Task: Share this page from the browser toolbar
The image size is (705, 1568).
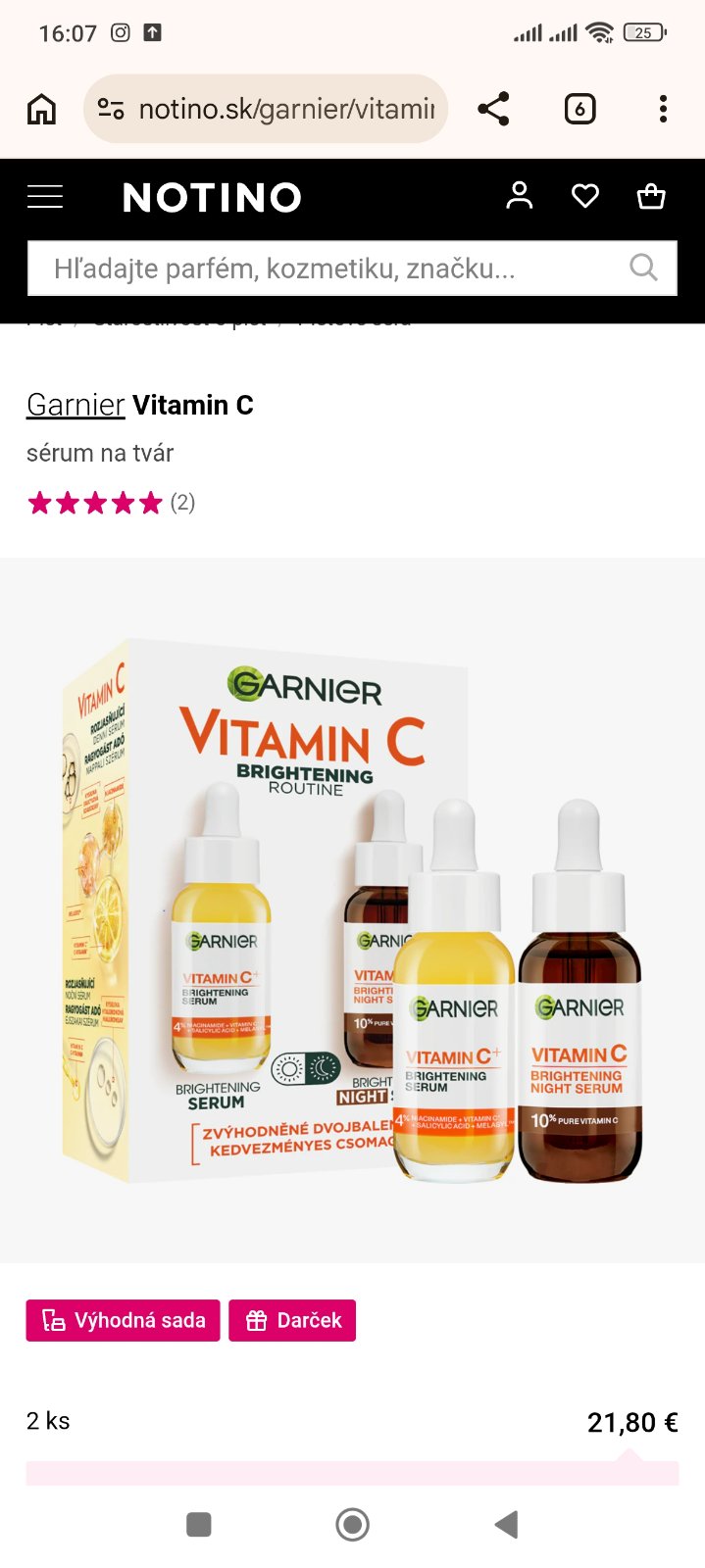Action: click(493, 109)
